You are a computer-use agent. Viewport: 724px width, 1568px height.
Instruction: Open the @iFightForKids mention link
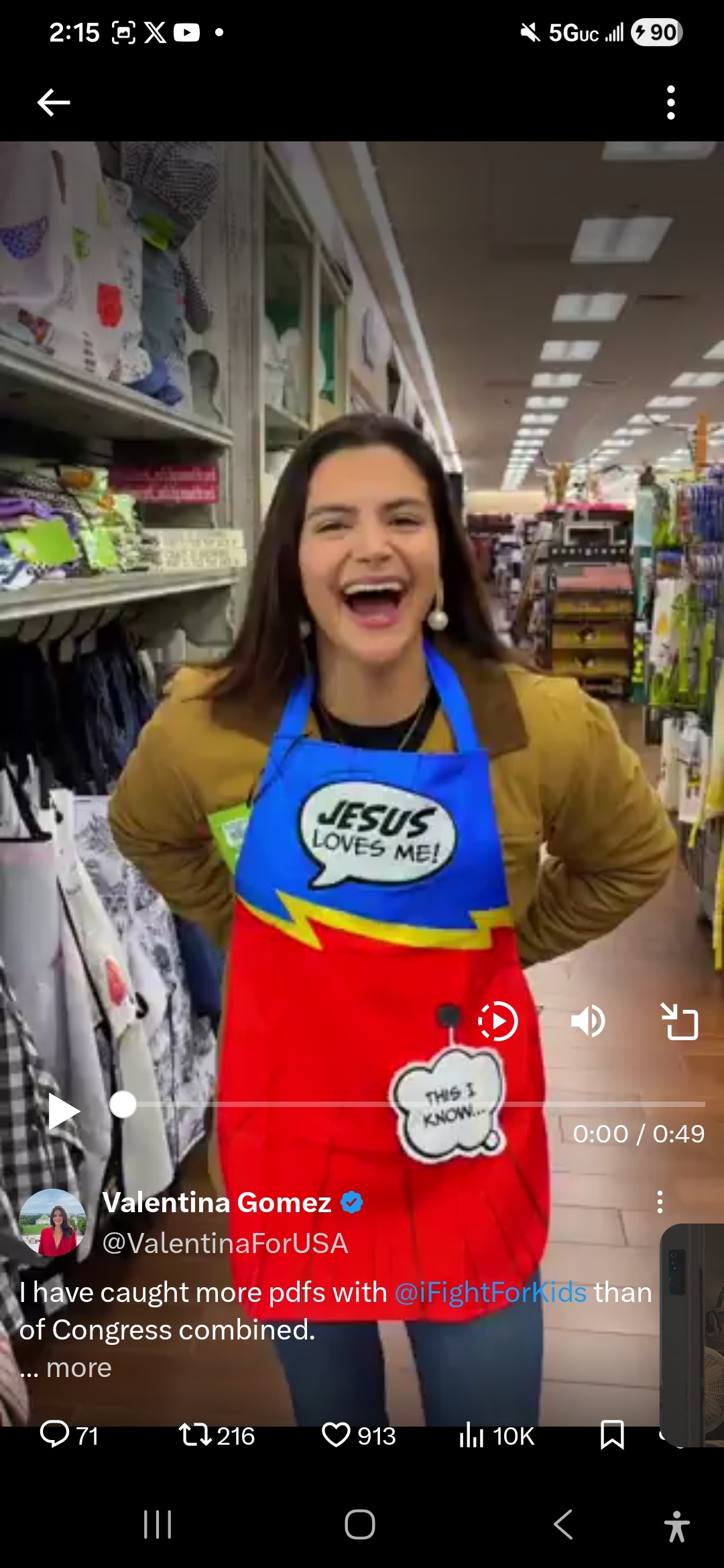tap(491, 1292)
